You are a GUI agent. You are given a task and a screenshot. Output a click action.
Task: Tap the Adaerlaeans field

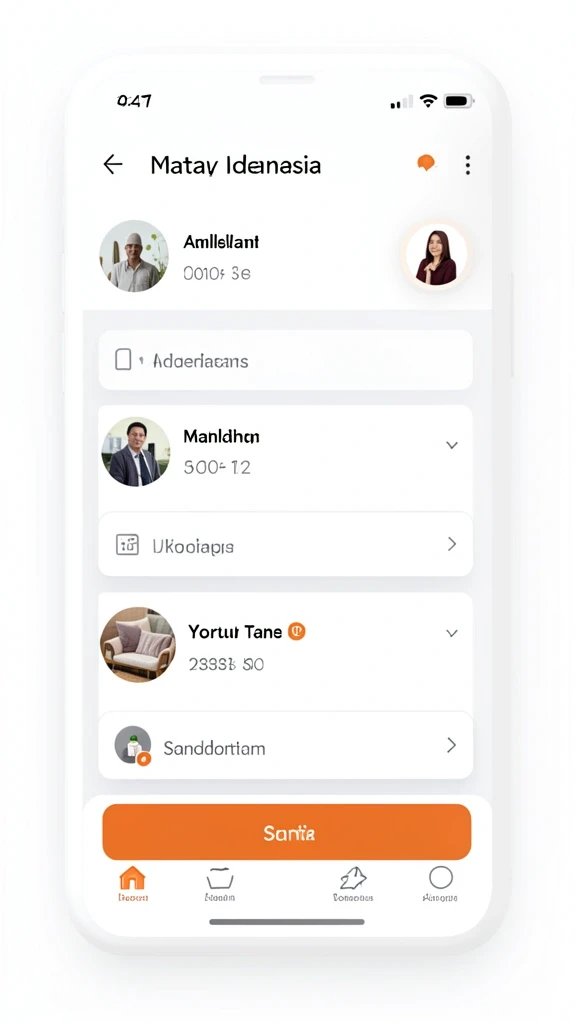(285, 360)
